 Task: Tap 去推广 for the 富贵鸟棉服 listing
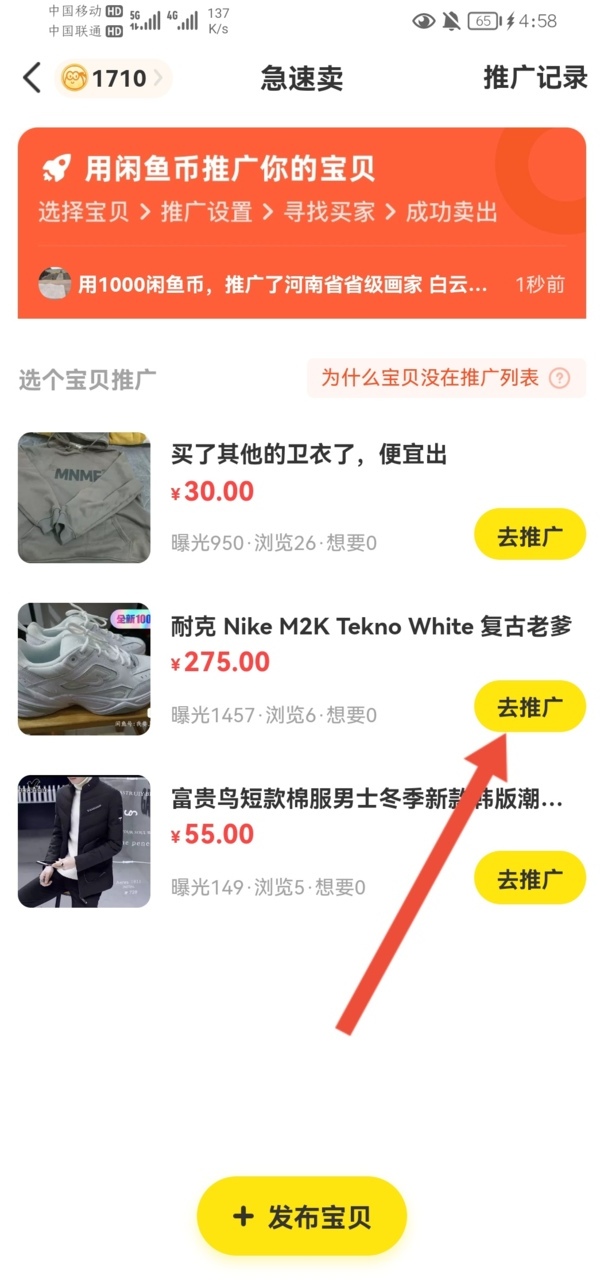coord(528,879)
